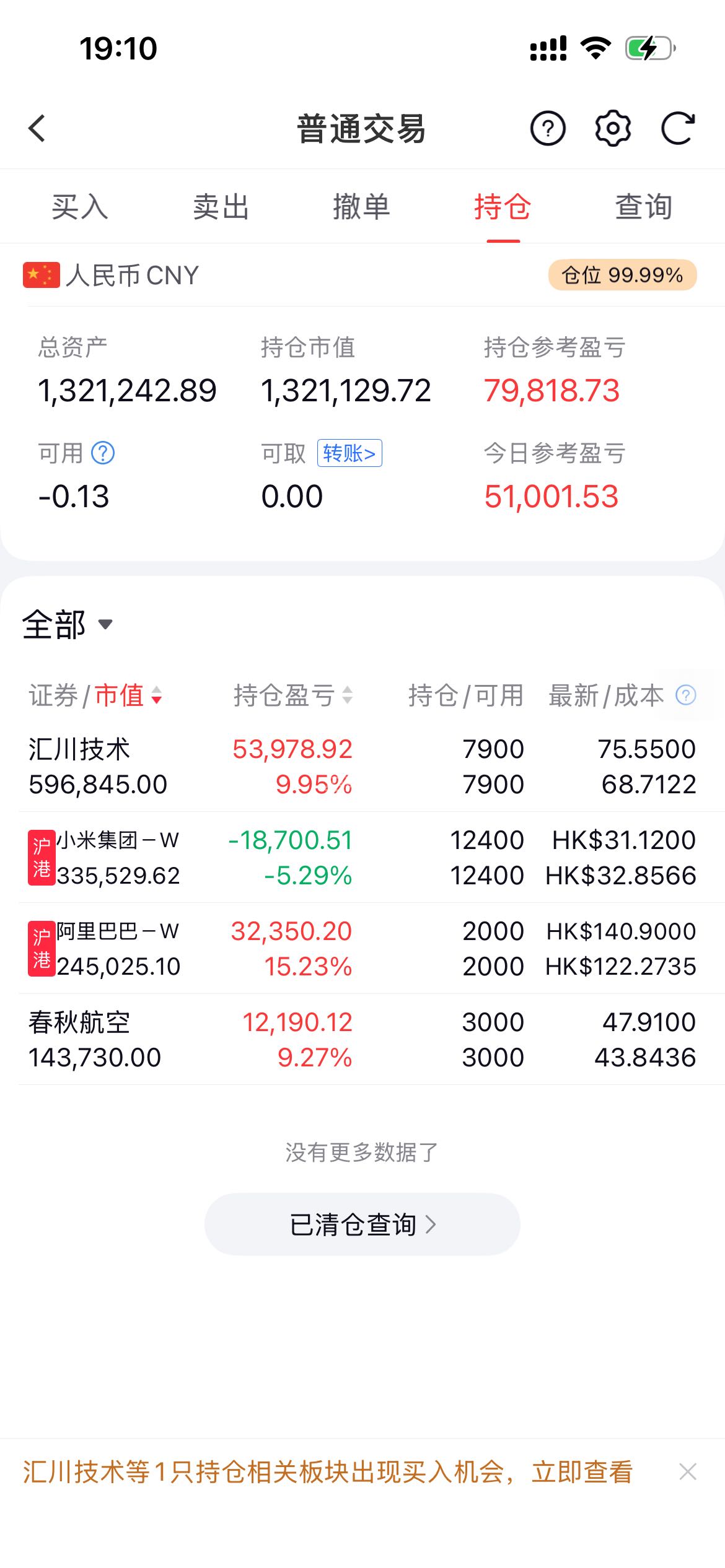
Task: Open the 春秋航空 holding row
Action: pyautogui.click(x=362, y=1040)
